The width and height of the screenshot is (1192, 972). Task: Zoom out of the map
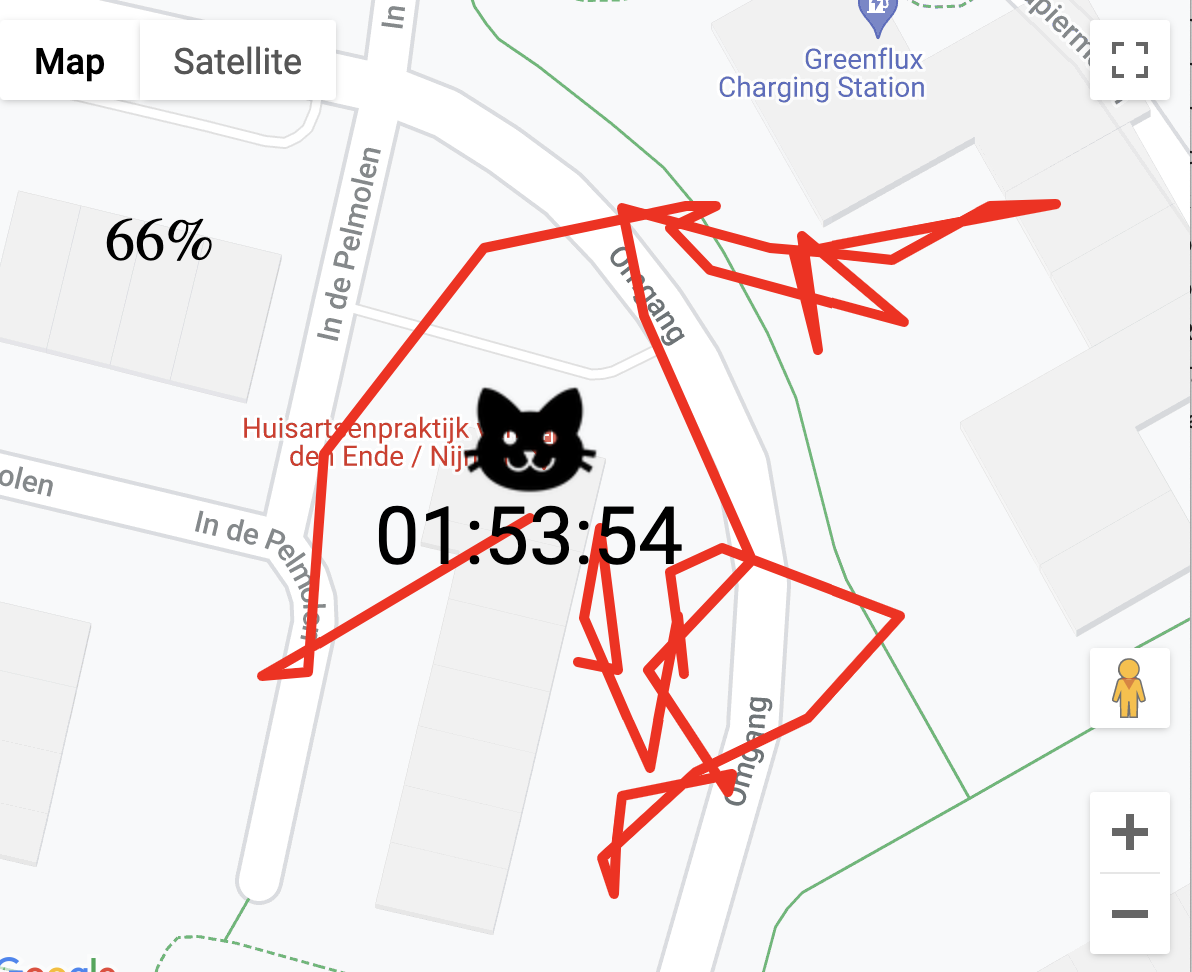pyautogui.click(x=1129, y=914)
